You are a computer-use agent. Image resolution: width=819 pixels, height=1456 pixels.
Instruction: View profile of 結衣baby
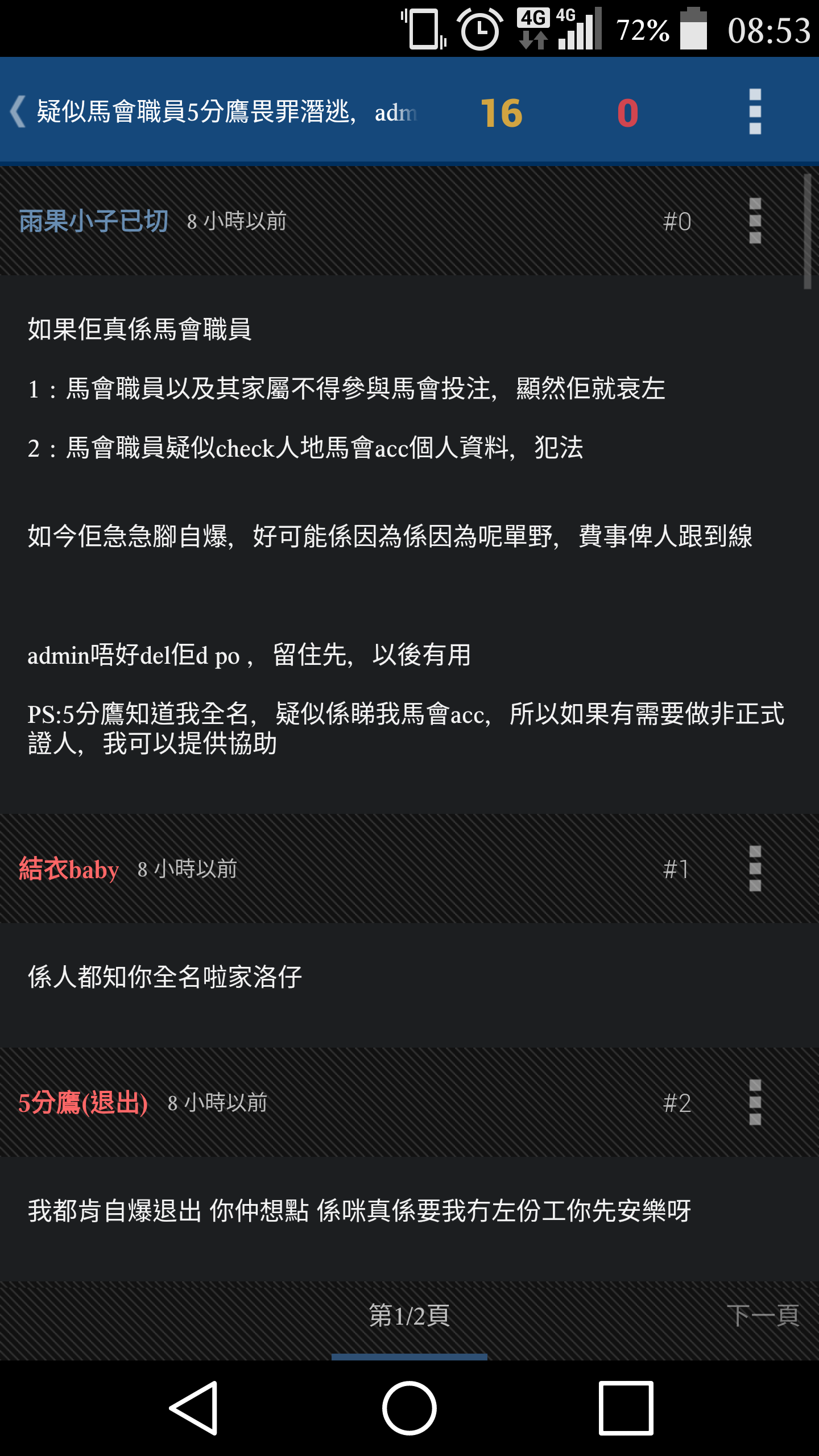[69, 869]
